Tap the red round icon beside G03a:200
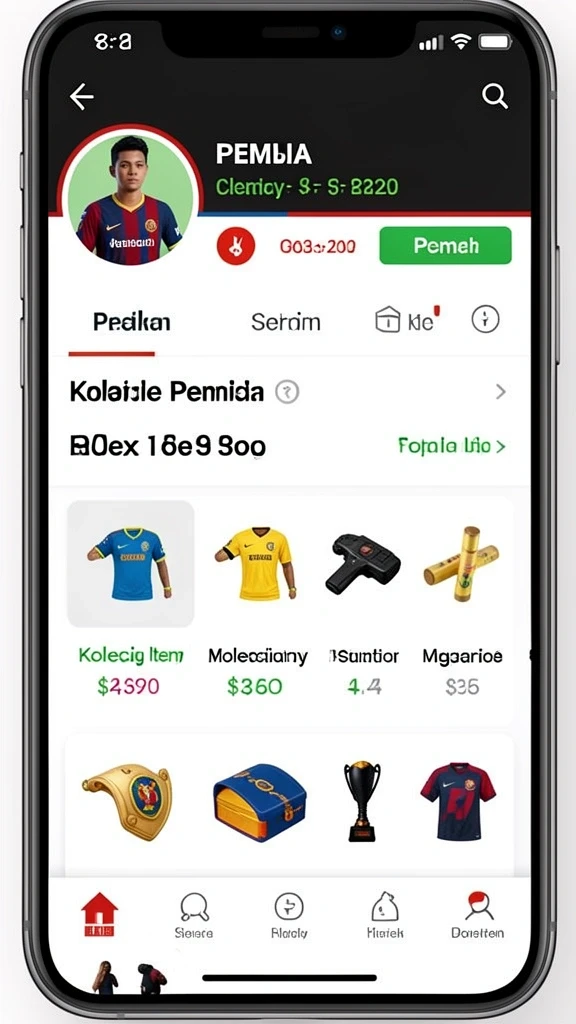This screenshot has height=1024, width=576. click(236, 246)
